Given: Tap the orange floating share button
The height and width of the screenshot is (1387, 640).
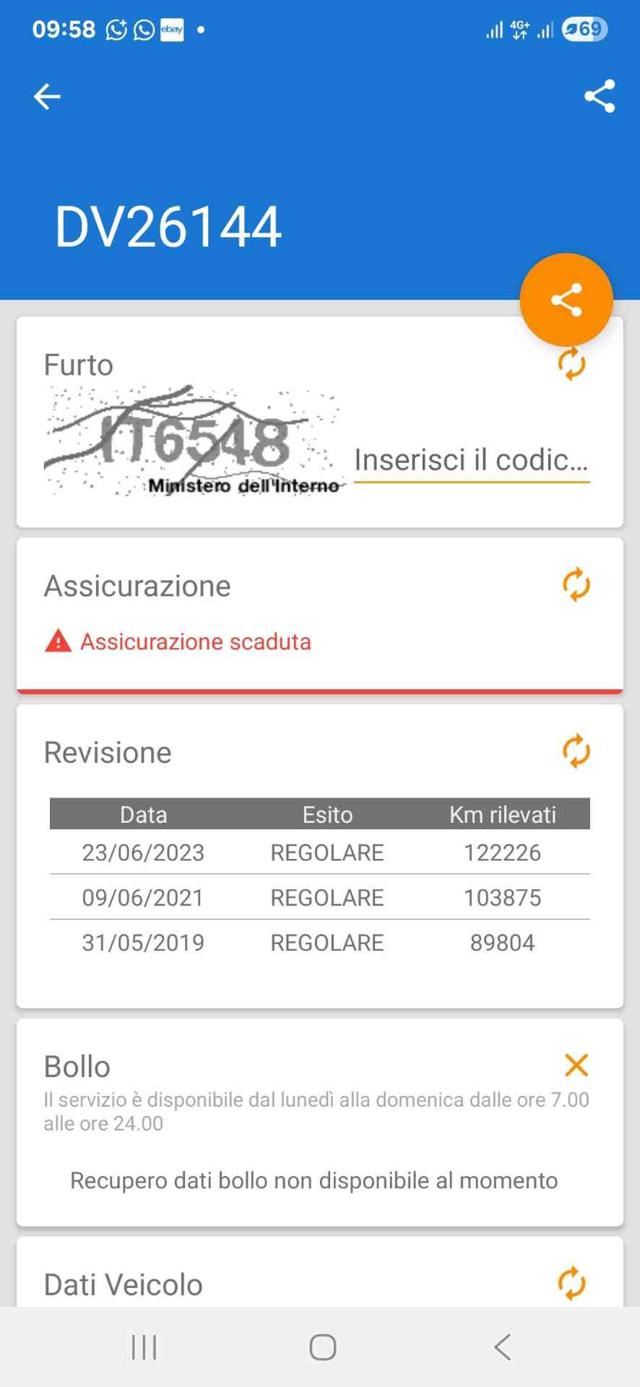Looking at the screenshot, I should point(566,300).
